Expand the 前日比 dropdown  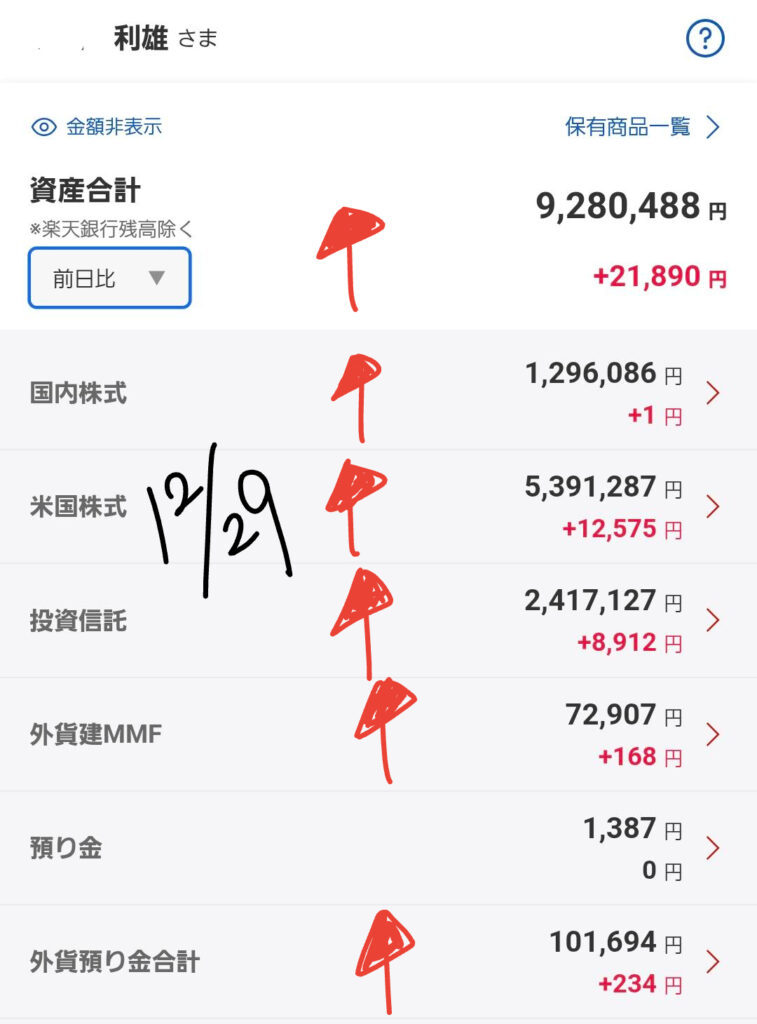(x=110, y=278)
